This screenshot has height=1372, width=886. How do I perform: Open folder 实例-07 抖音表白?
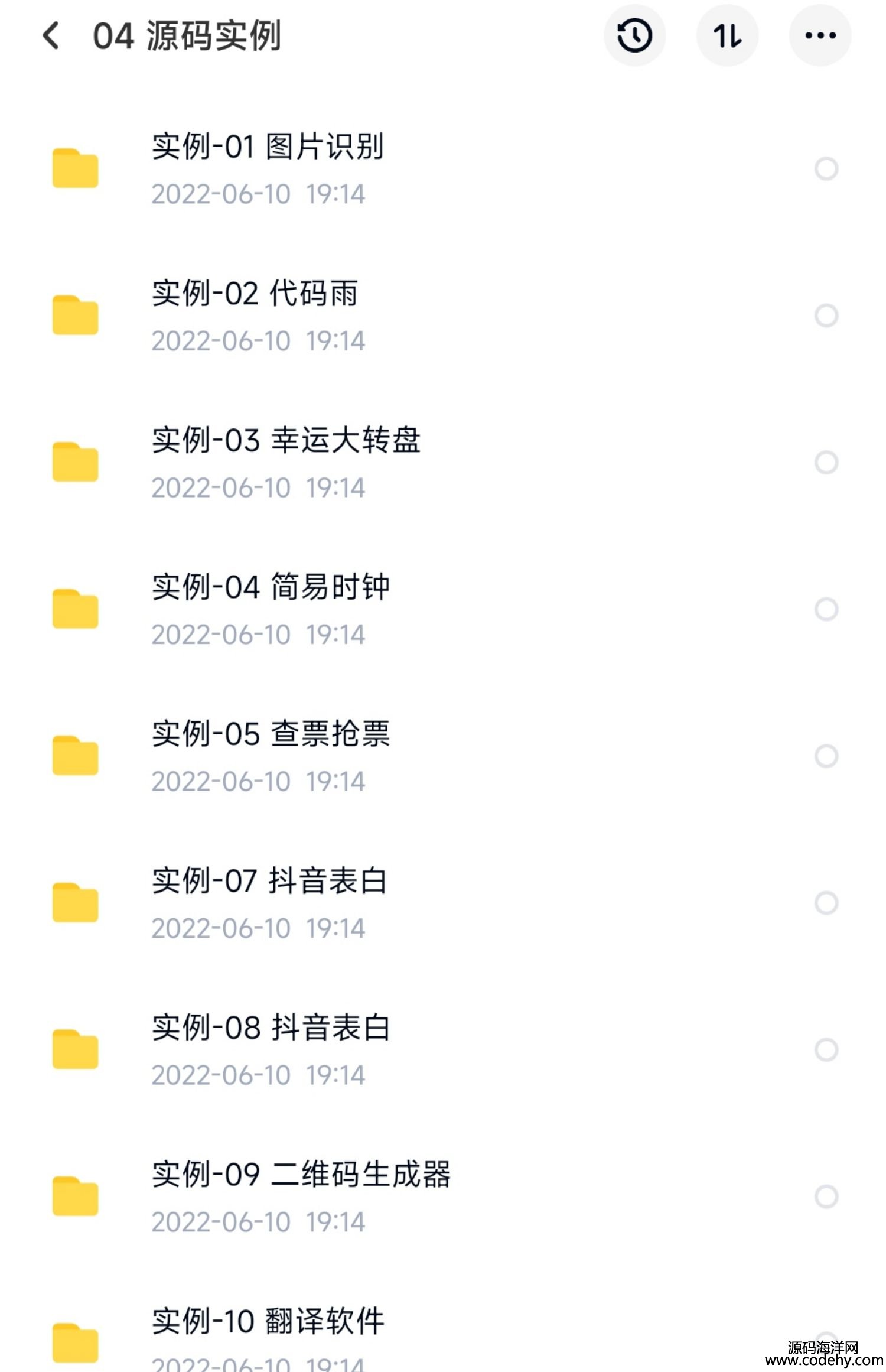pos(269,881)
